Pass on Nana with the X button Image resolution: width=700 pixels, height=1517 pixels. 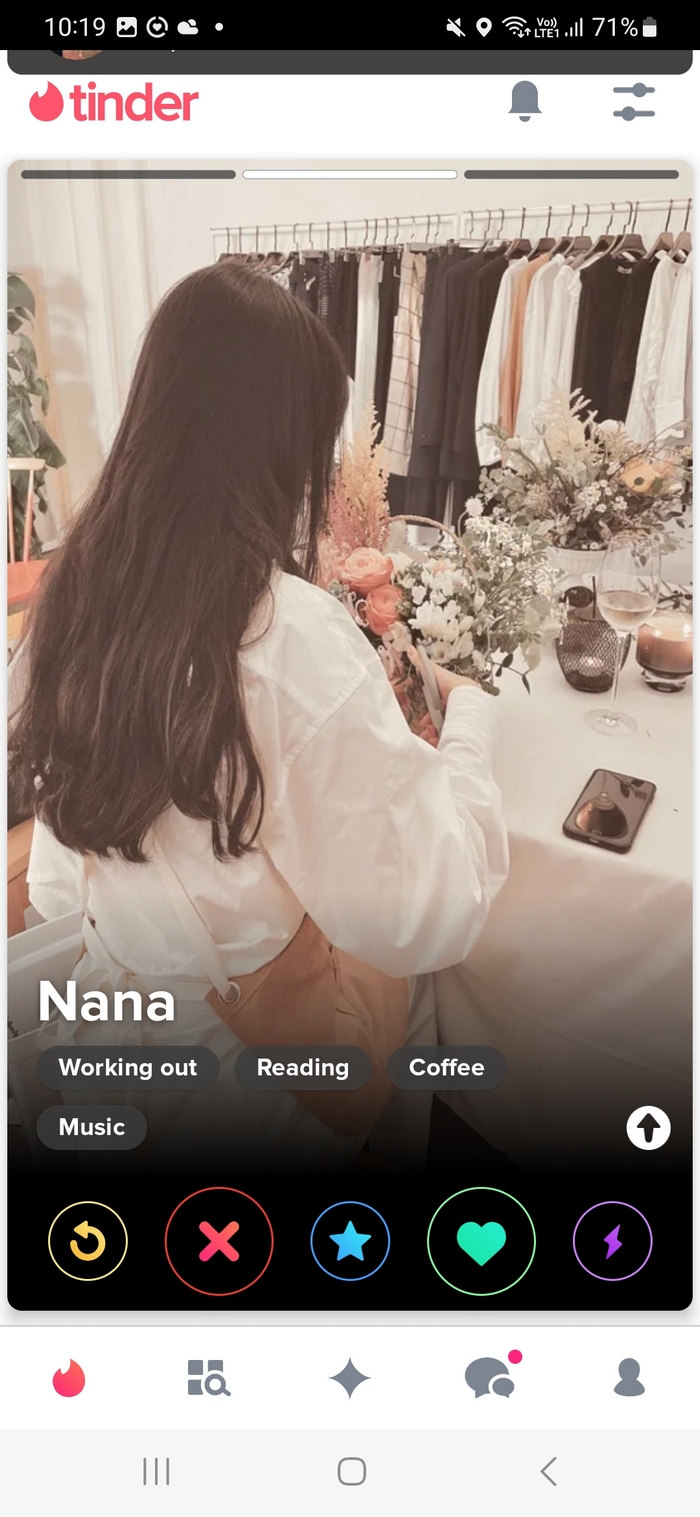pyautogui.click(x=219, y=1241)
